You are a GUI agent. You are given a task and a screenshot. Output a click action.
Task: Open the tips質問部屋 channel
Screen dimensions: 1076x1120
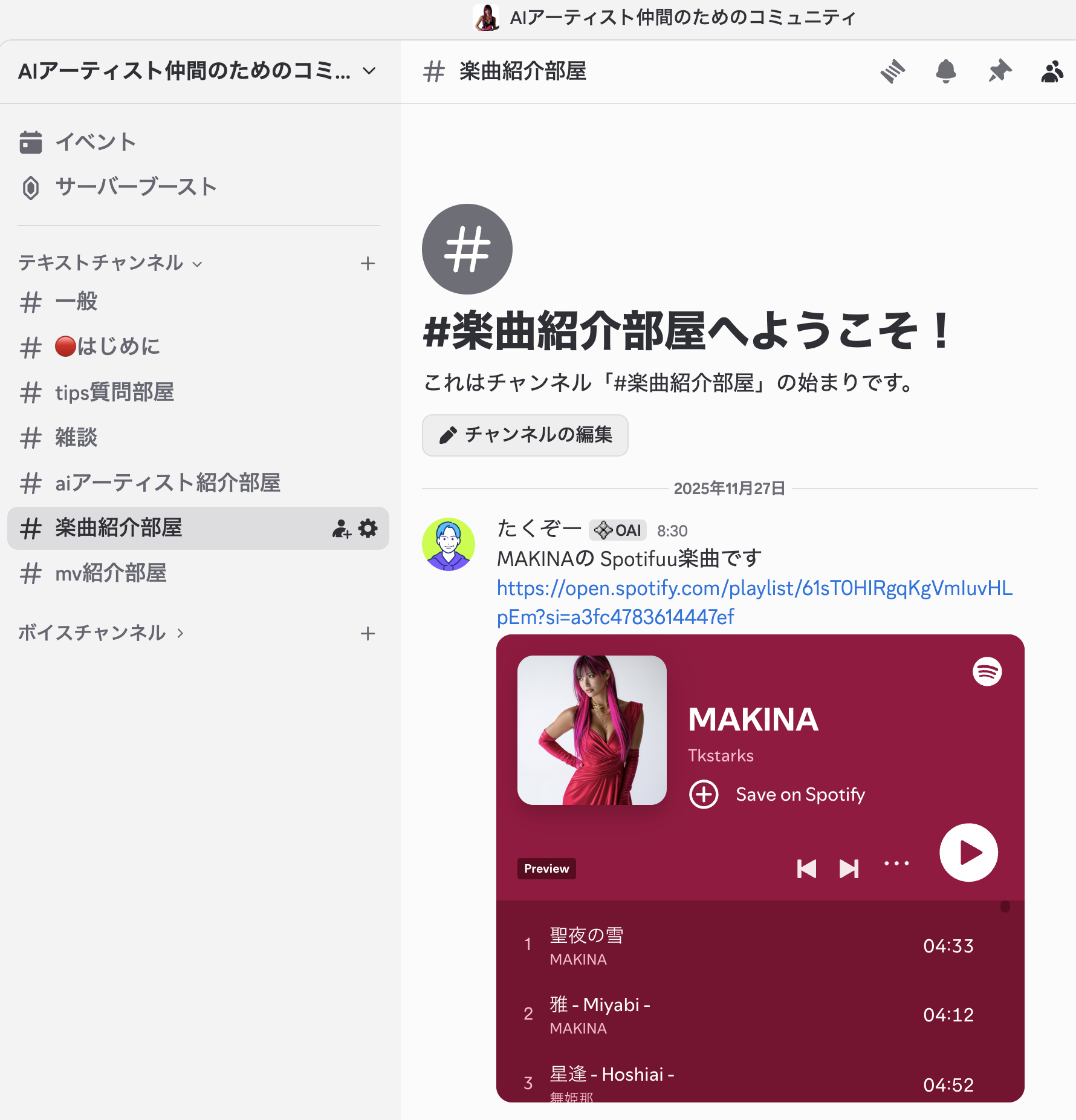(x=115, y=392)
